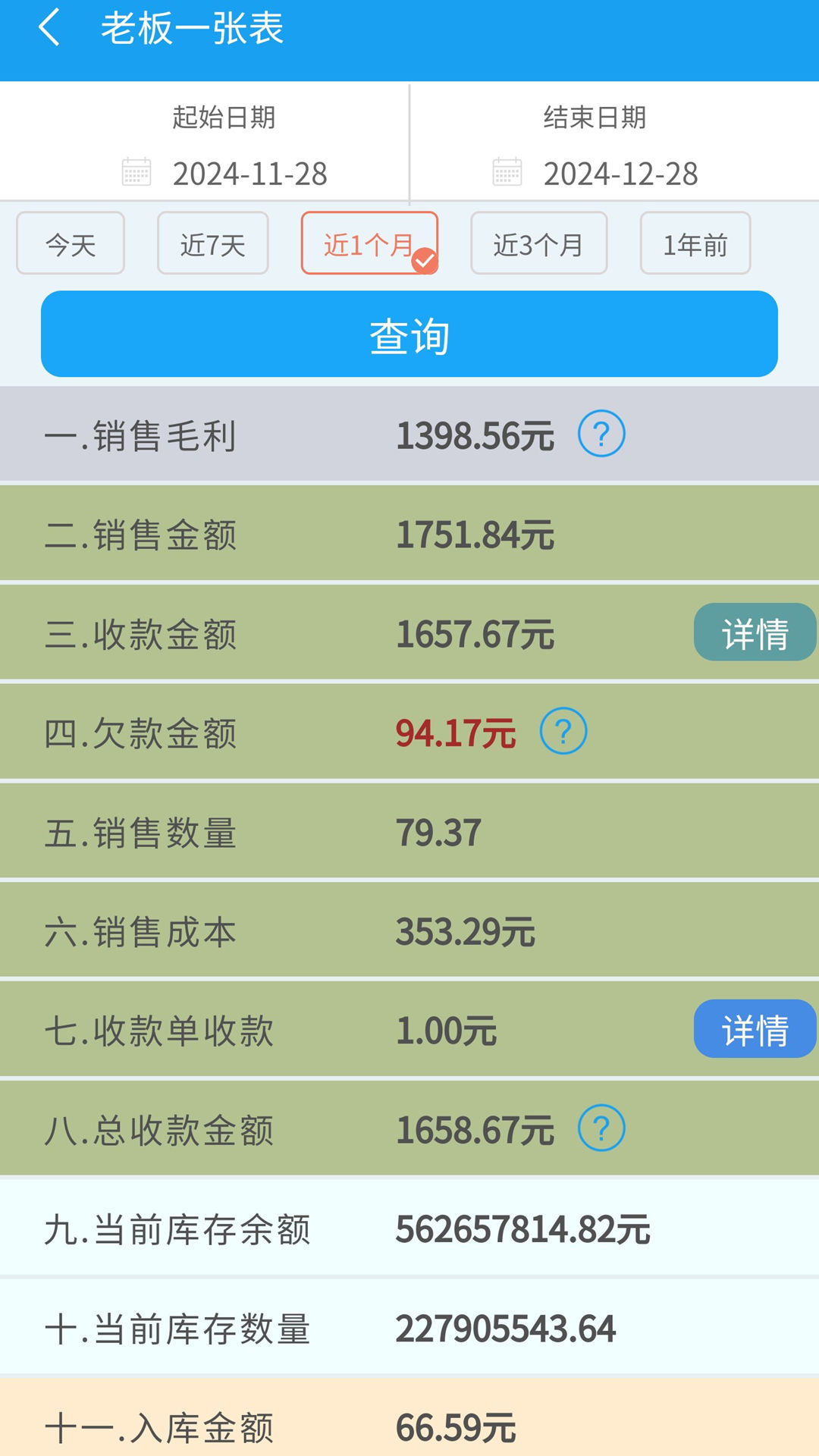
Task: Tap the end date 2024-12-28 field
Action: click(x=622, y=173)
